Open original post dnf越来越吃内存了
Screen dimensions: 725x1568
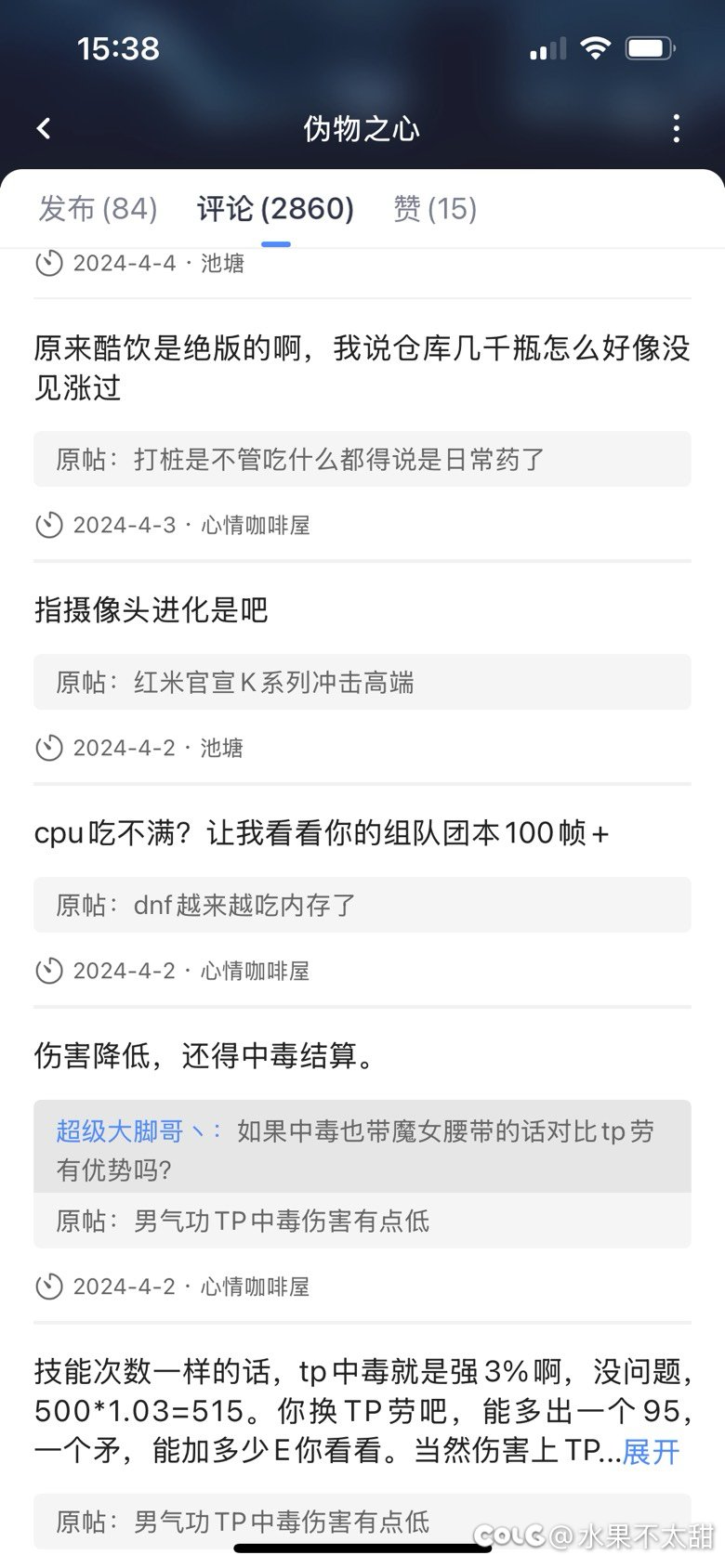pyautogui.click(x=362, y=905)
